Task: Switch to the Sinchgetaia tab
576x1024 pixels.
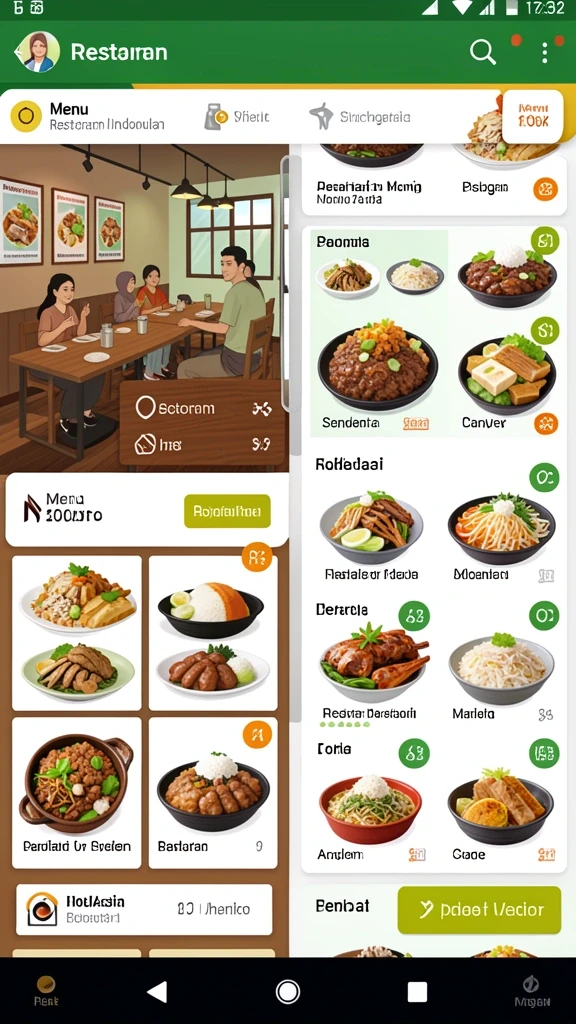Action: pyautogui.click(x=360, y=117)
